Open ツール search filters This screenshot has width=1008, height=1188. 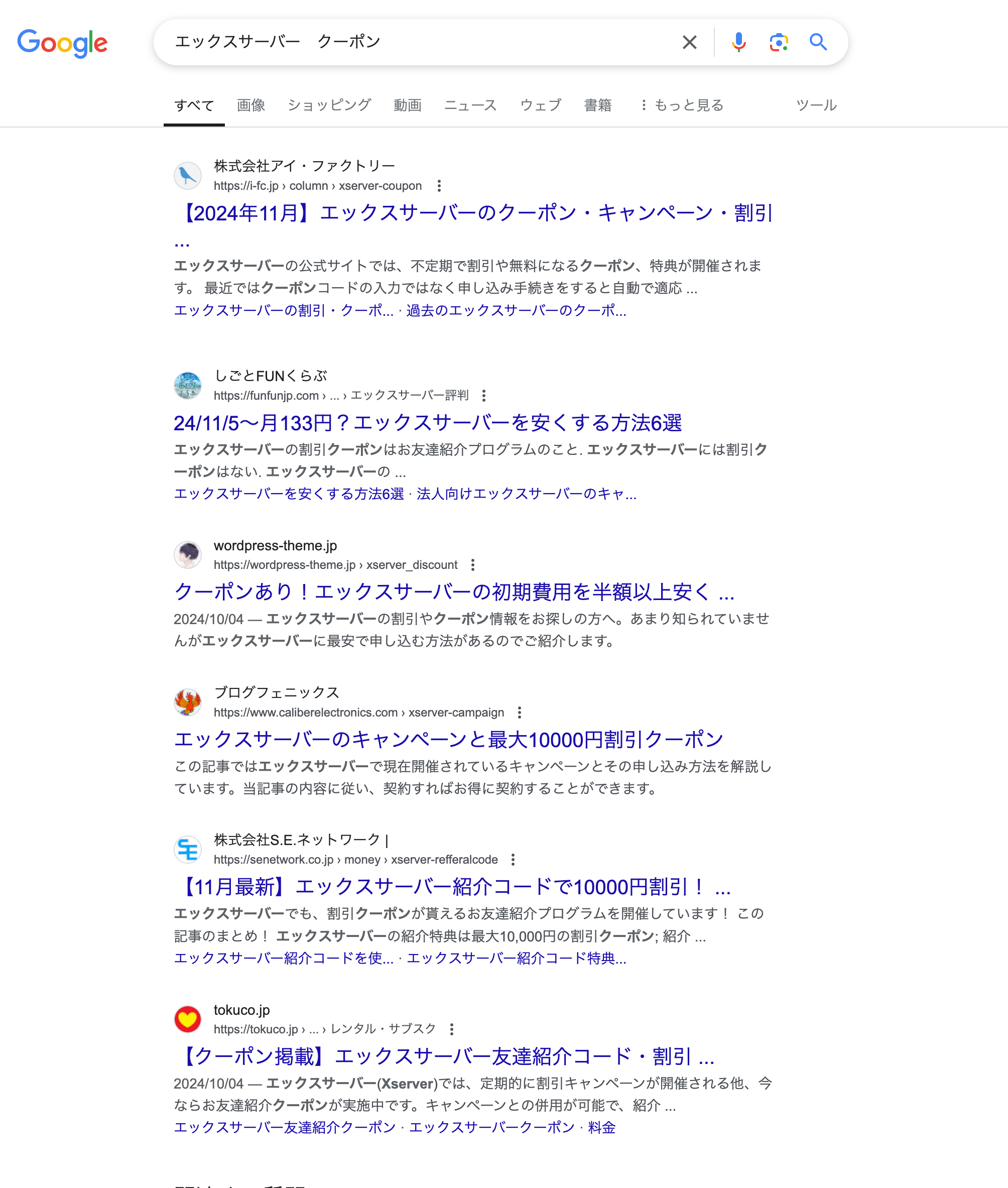click(x=816, y=104)
